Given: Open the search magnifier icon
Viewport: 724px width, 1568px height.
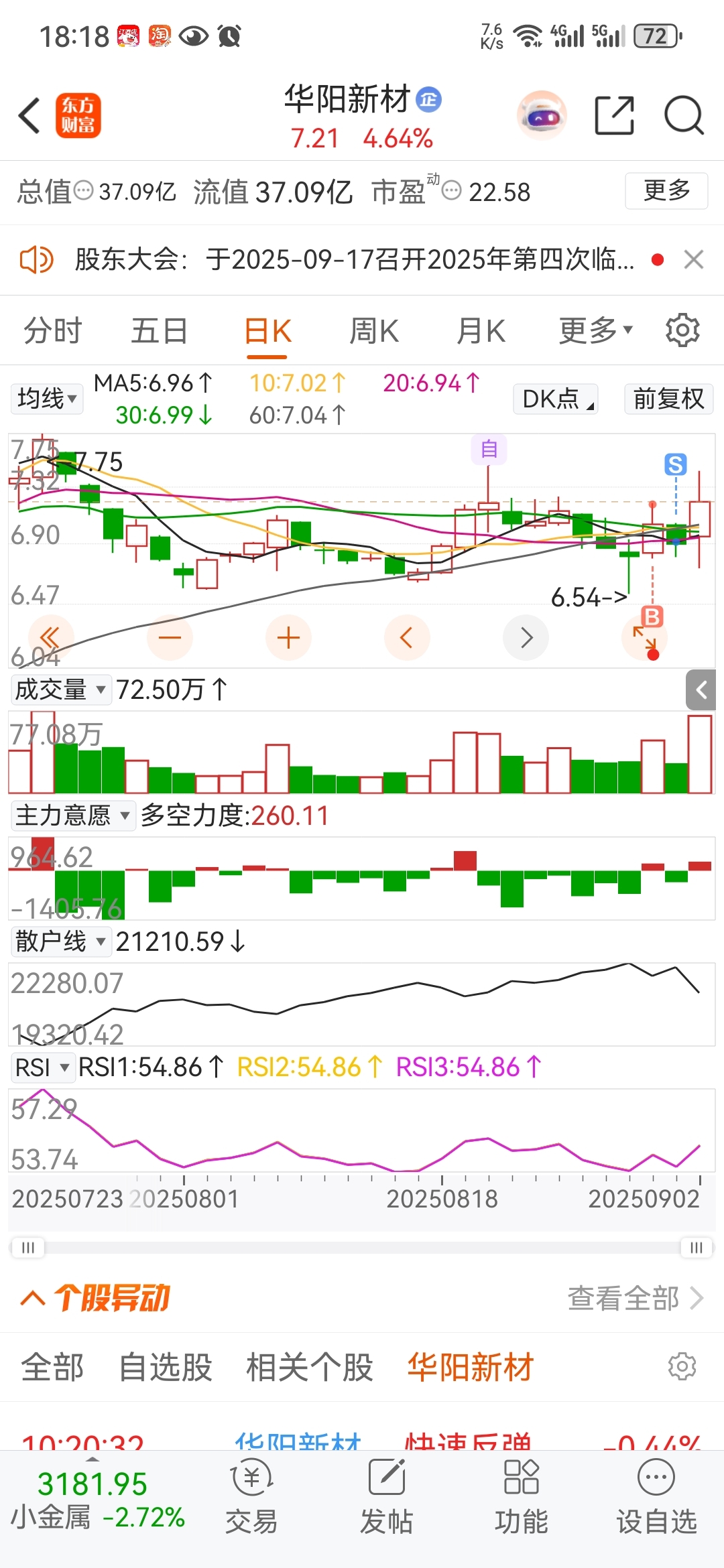Looking at the screenshot, I should 684,116.
